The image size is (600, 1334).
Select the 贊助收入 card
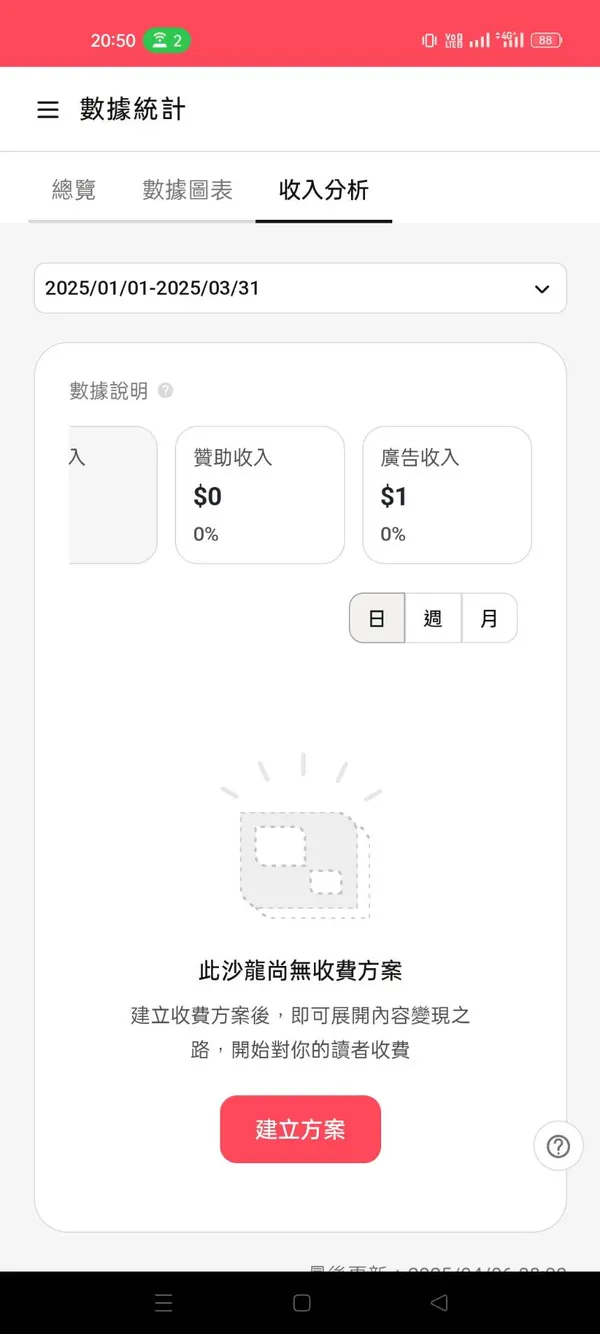point(260,495)
